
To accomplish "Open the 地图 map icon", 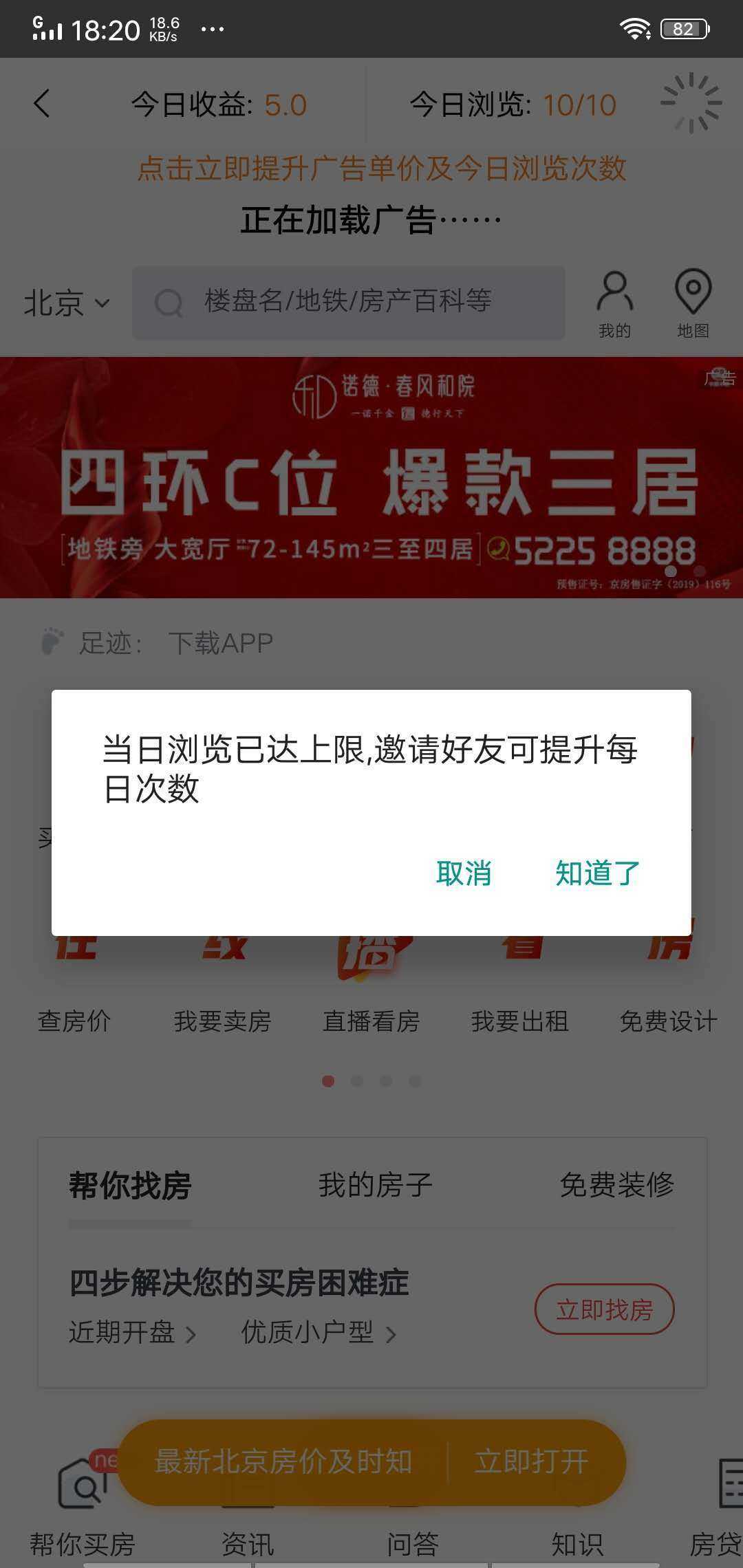I will tap(693, 303).
